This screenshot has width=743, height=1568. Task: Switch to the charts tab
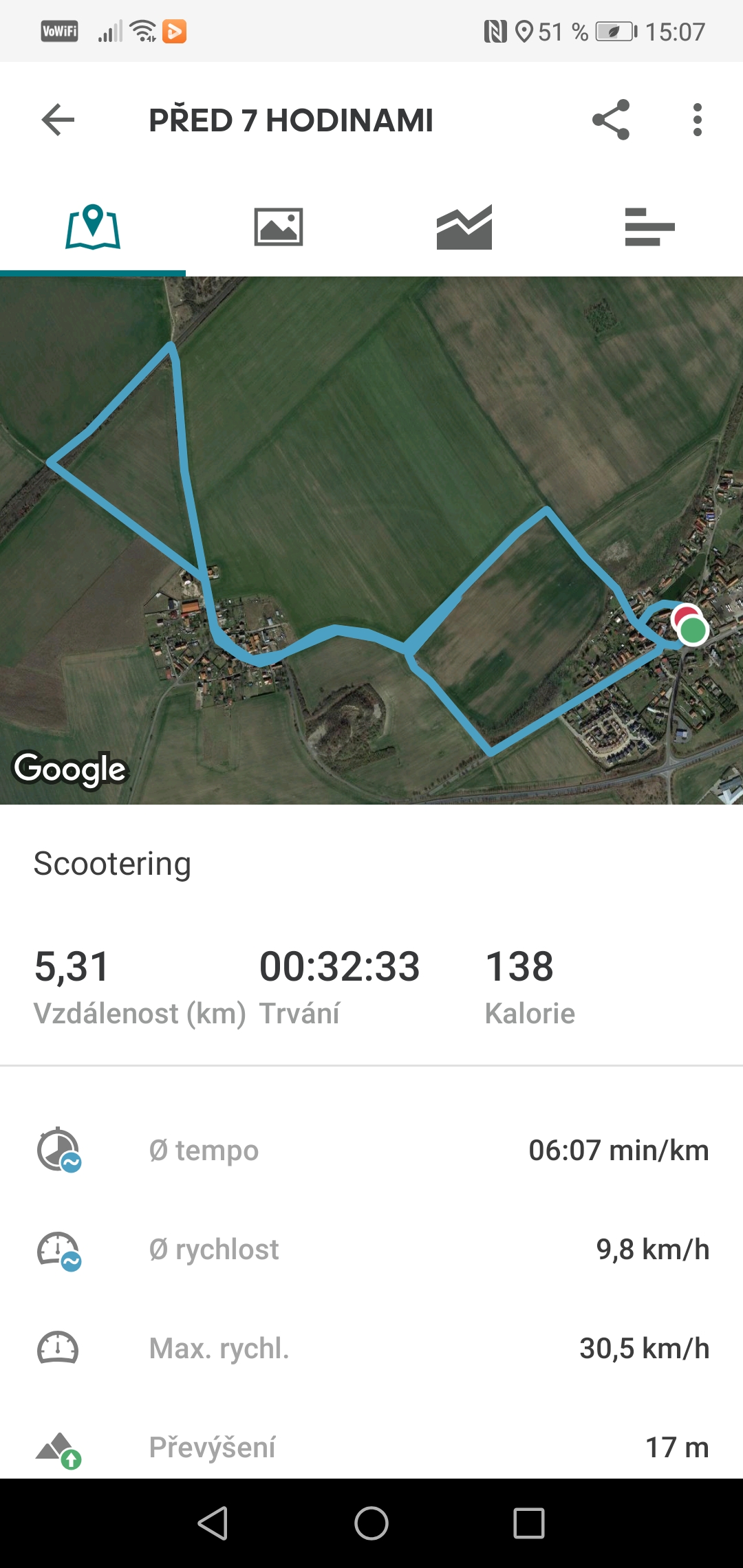click(464, 227)
